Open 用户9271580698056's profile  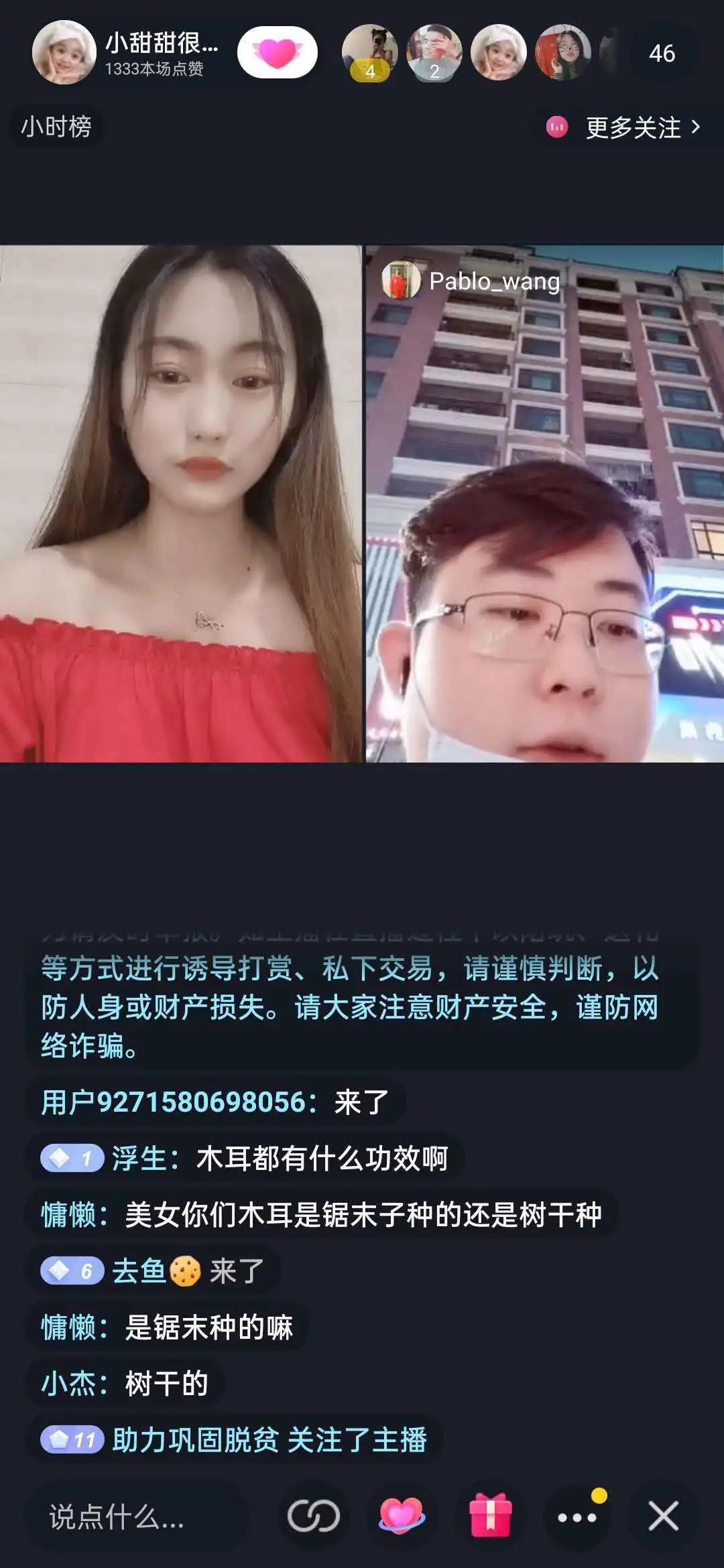click(x=173, y=1102)
